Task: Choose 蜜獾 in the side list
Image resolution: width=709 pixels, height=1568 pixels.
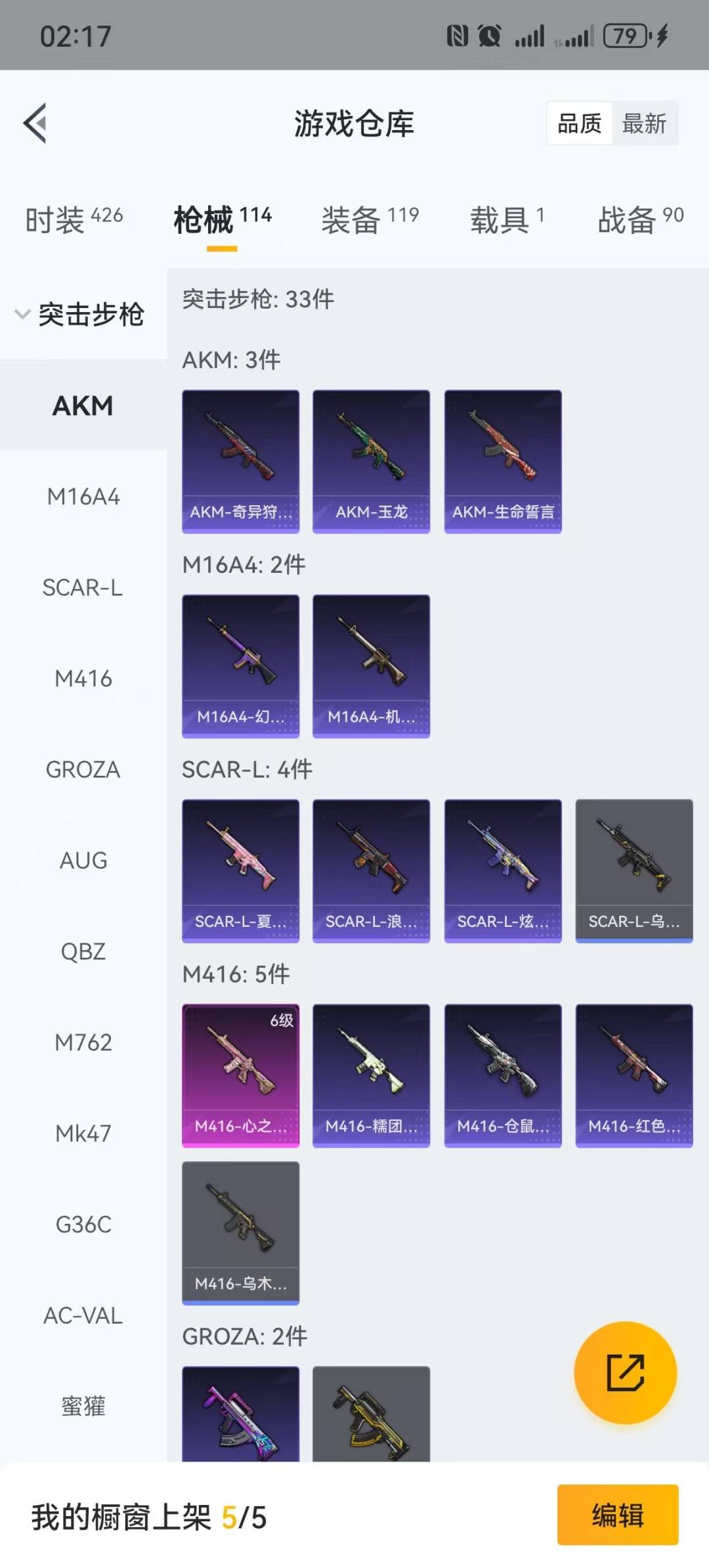Action: [x=83, y=1406]
